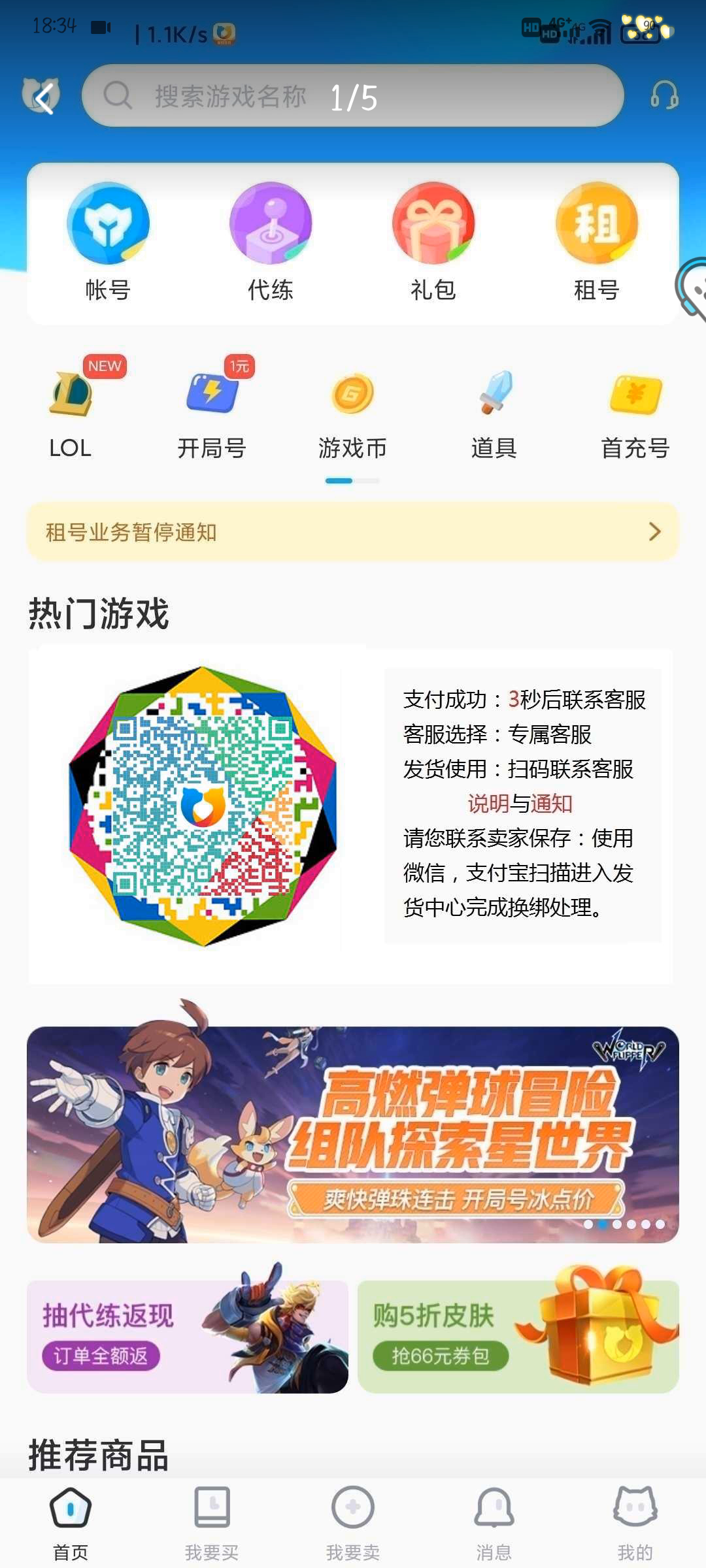706x1568 pixels.
Task: Open customer service headset icon
Action: 664,96
